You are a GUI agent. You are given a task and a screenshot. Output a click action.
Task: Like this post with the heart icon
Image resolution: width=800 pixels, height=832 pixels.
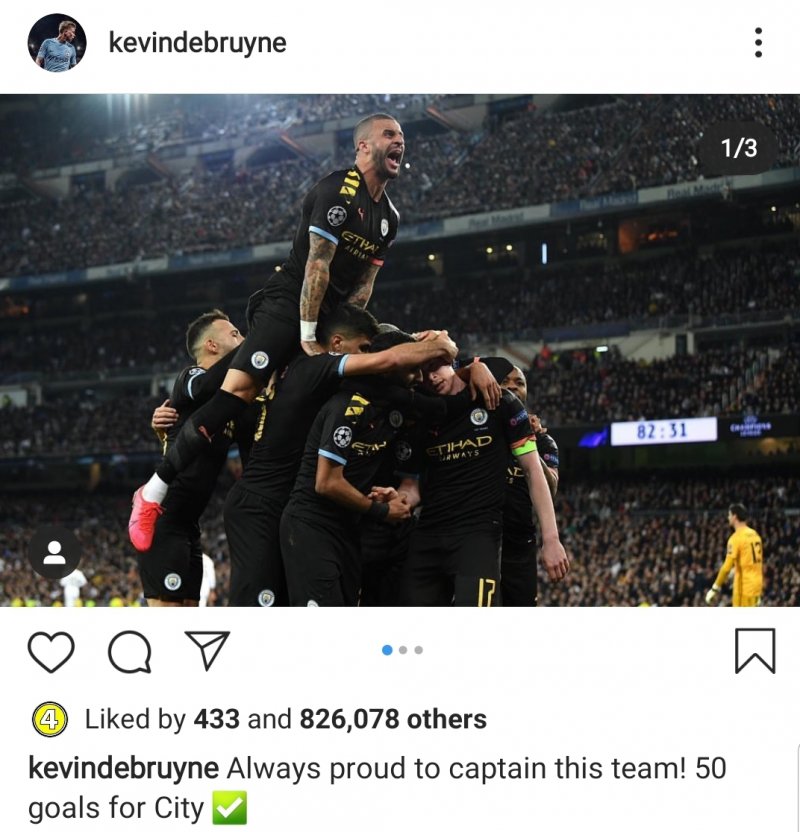[50, 652]
